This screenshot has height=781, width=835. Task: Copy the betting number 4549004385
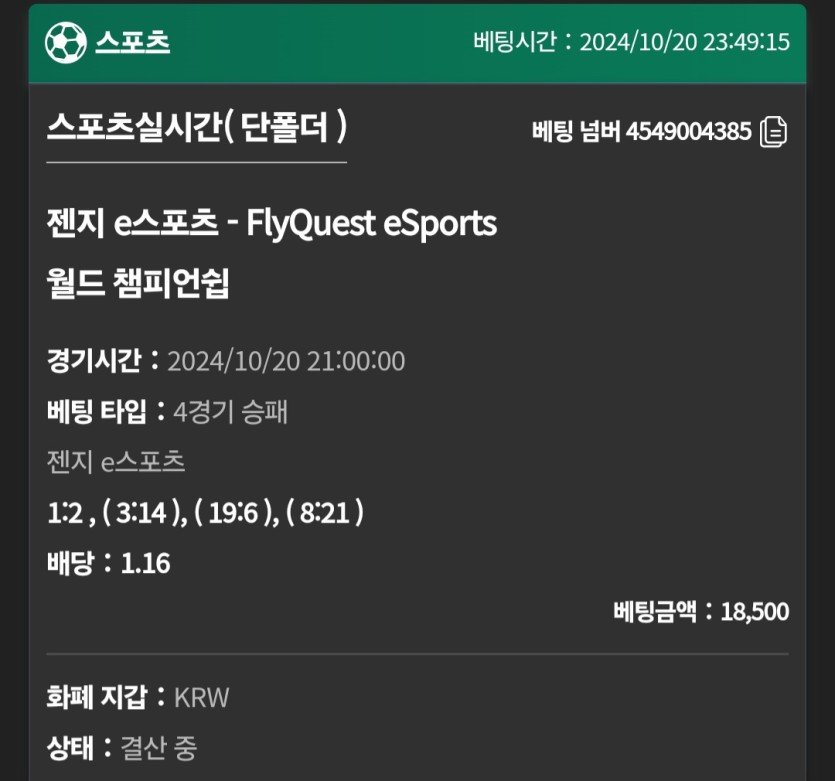click(x=774, y=132)
